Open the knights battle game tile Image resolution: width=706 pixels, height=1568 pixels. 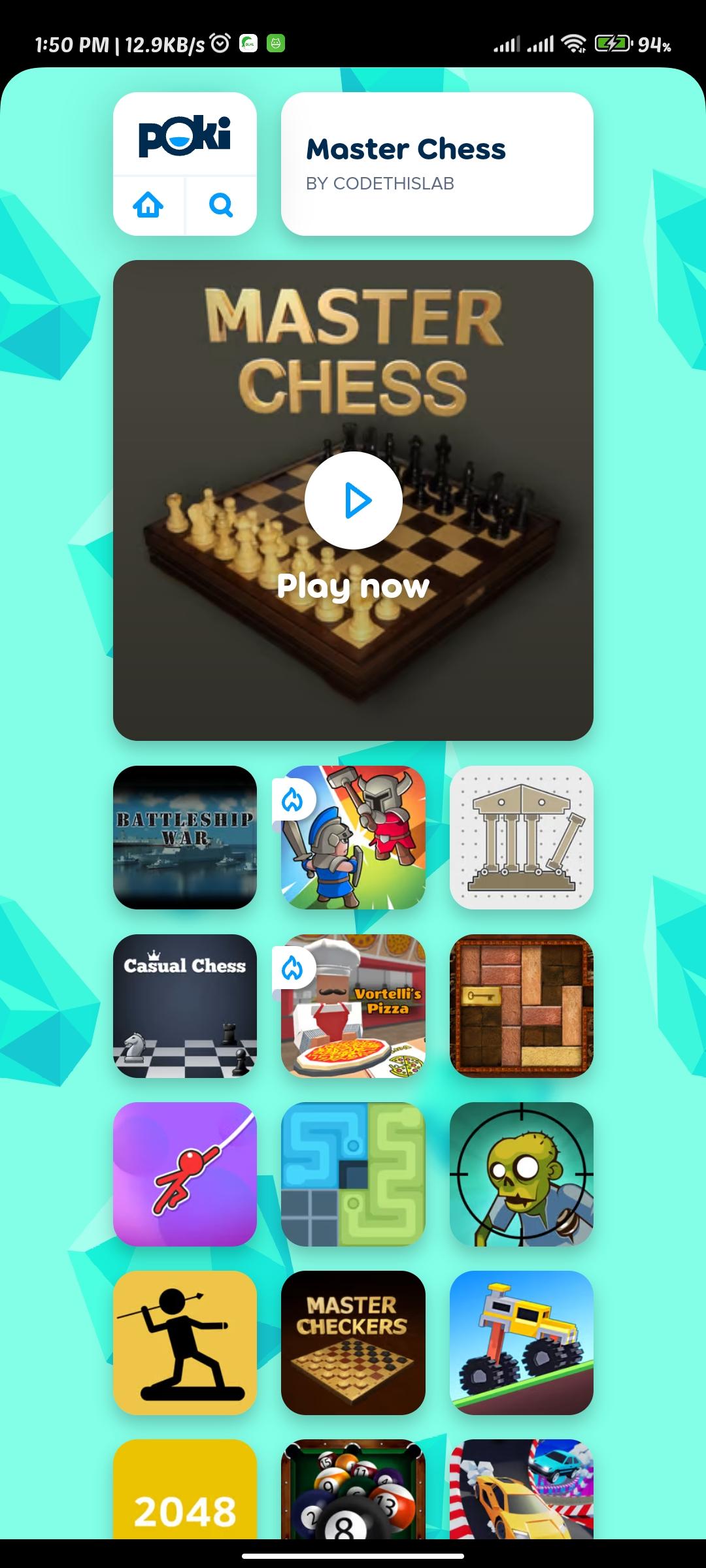coord(353,838)
